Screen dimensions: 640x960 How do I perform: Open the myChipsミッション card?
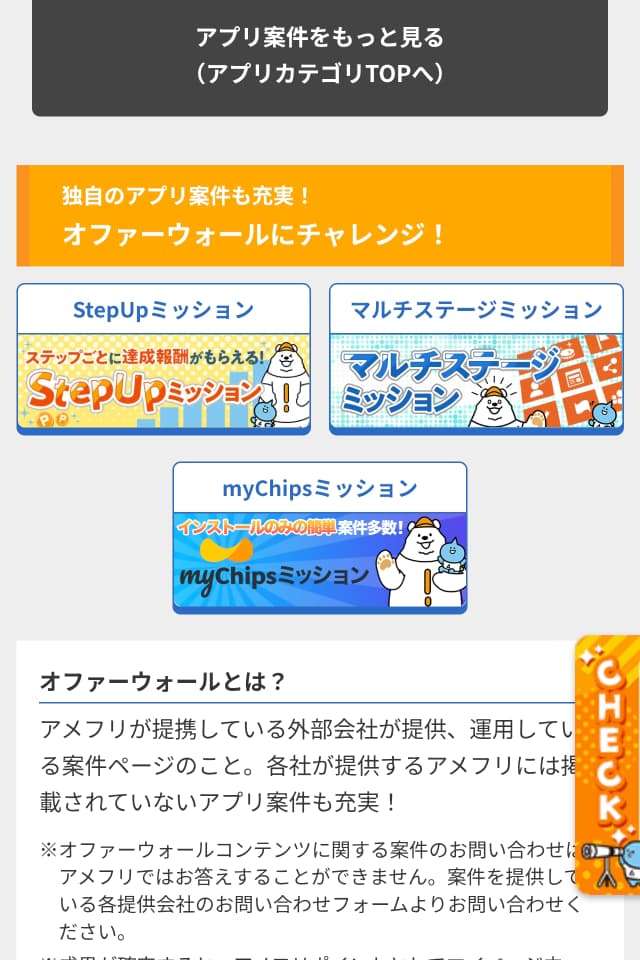click(320, 538)
